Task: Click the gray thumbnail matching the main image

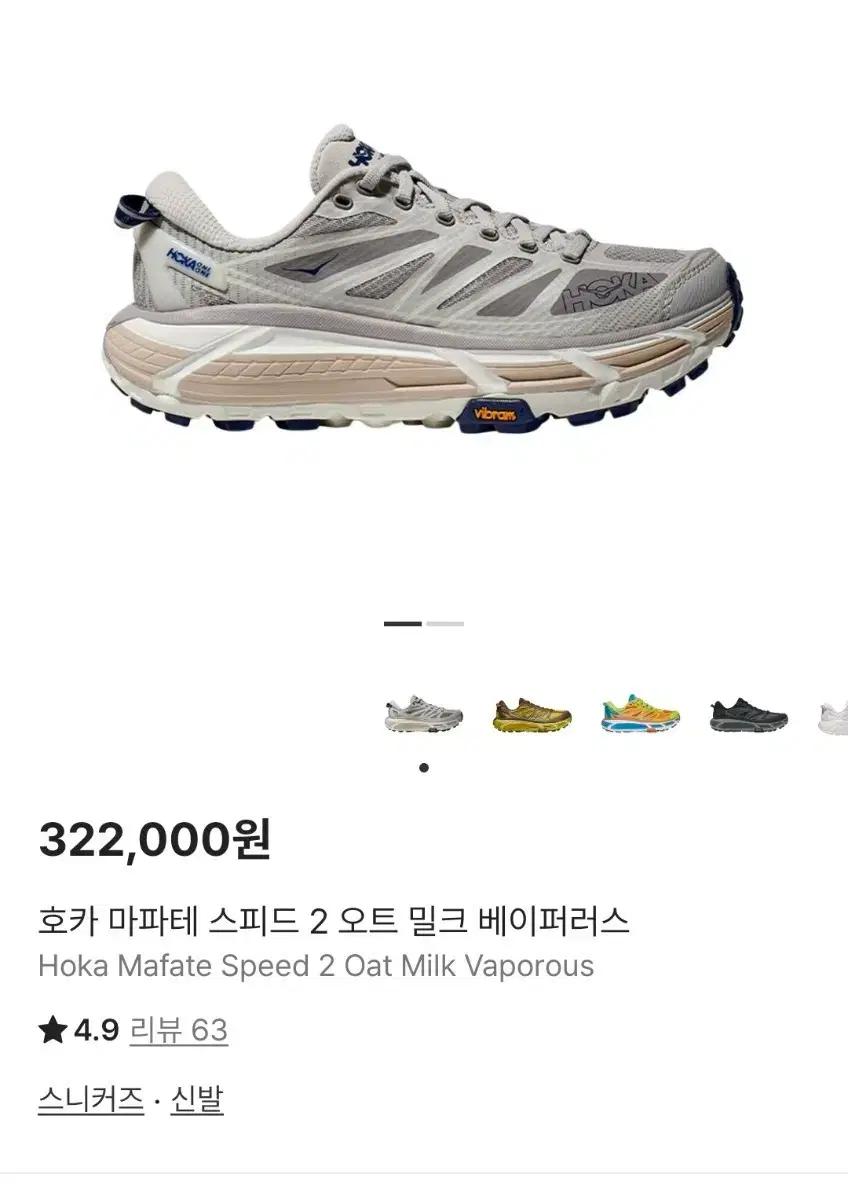Action: point(421,715)
